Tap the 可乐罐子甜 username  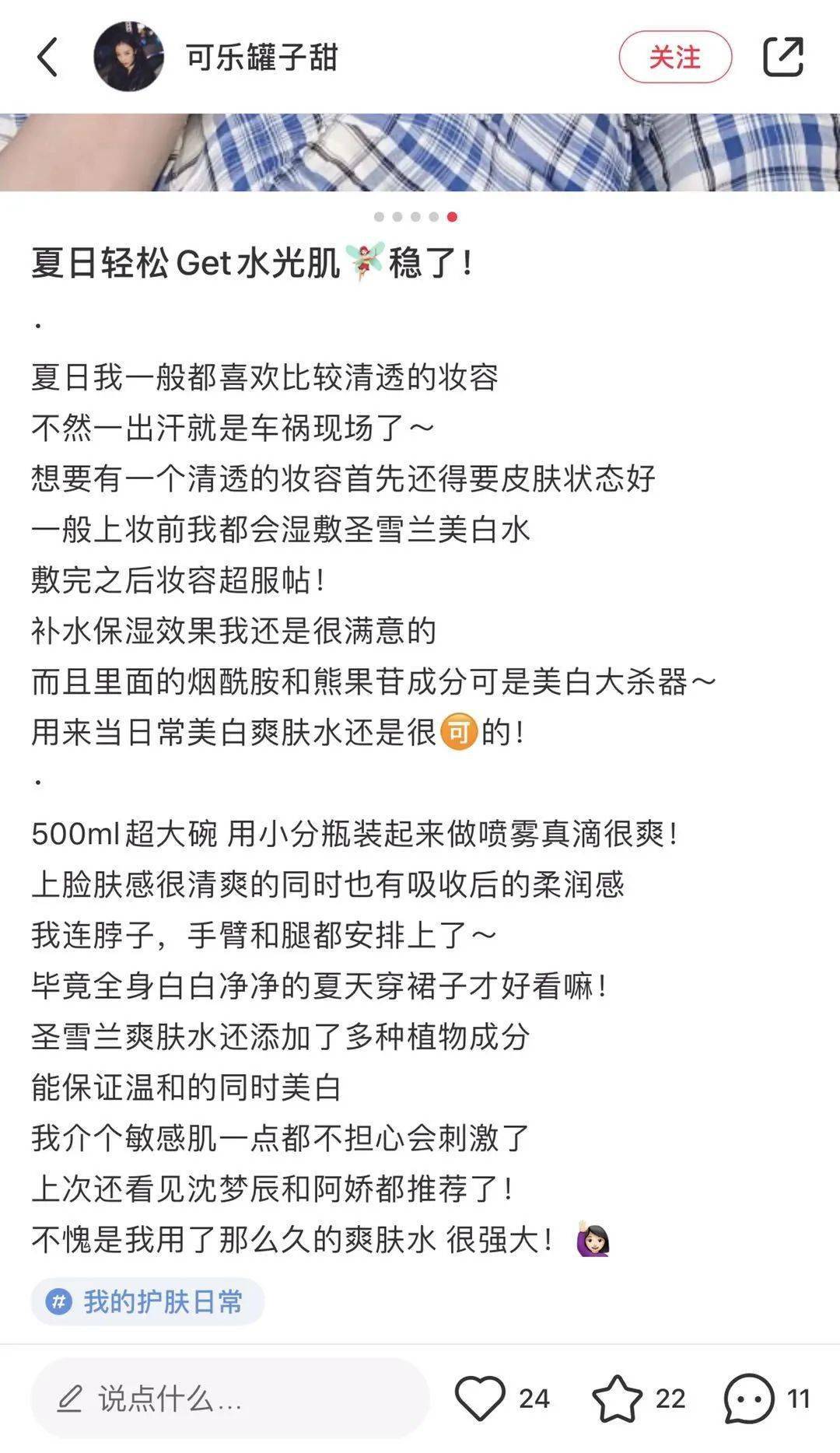coord(261,58)
